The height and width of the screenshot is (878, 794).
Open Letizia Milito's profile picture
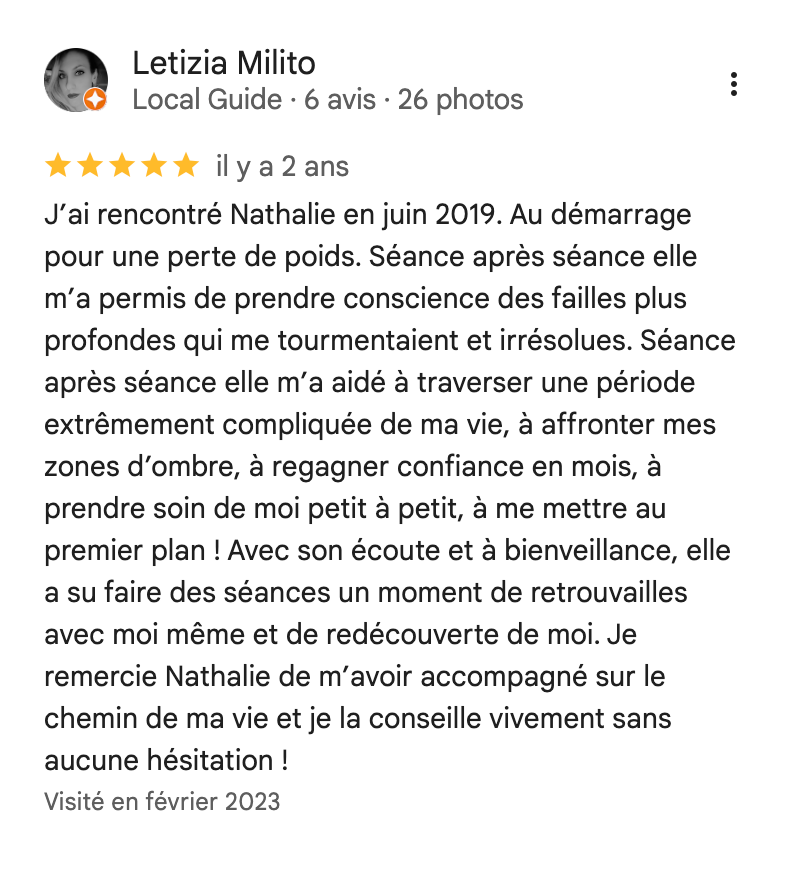pyautogui.click(x=76, y=80)
